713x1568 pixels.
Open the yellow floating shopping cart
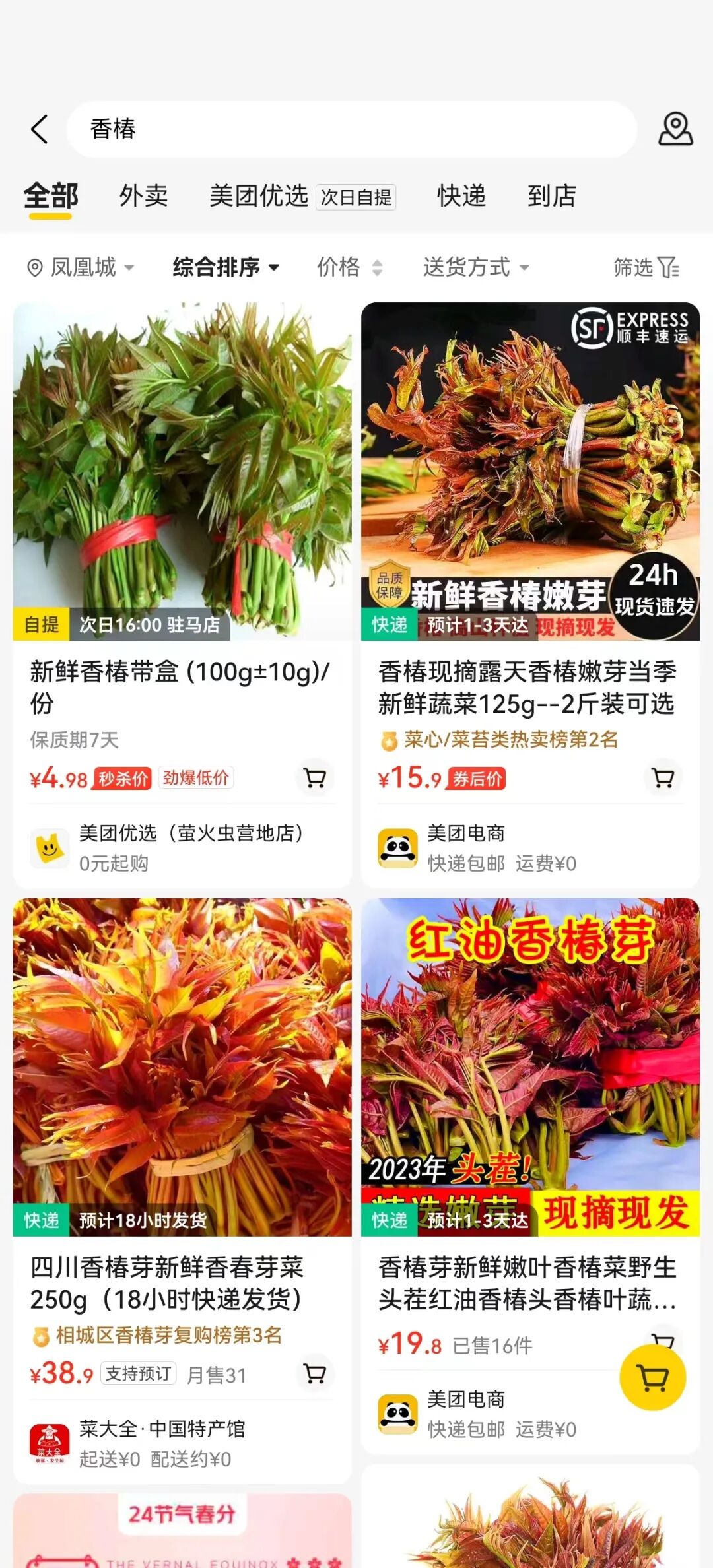click(652, 1378)
